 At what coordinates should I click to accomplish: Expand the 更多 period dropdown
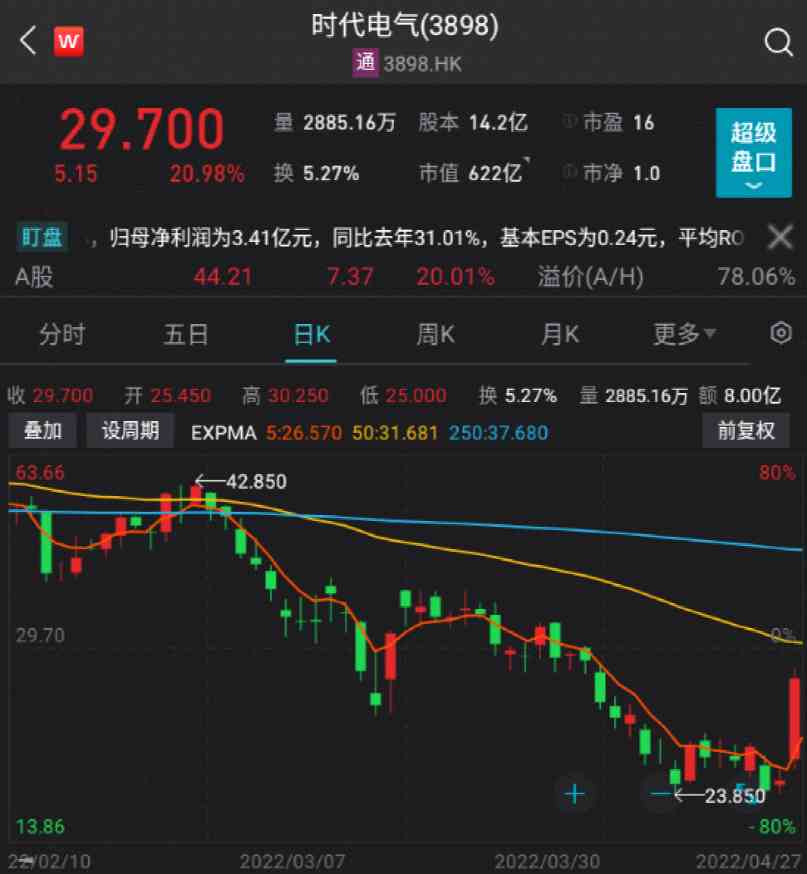pos(684,334)
